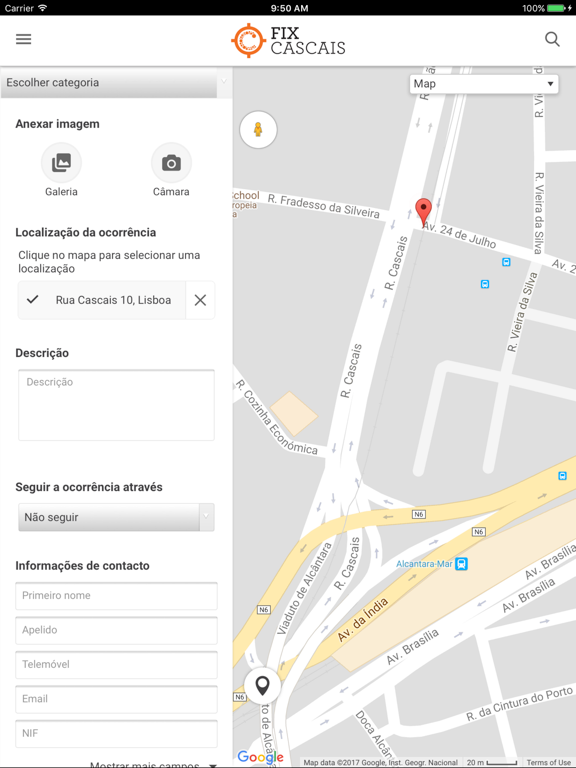Image resolution: width=576 pixels, height=768 pixels.
Task: Open the hamburger menu
Action: click(x=24, y=39)
